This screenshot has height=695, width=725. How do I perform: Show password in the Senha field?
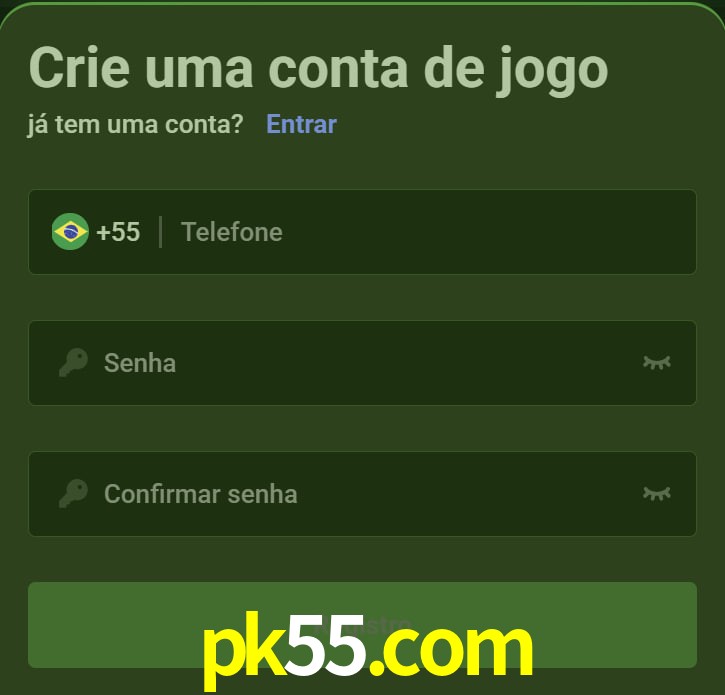(656, 363)
